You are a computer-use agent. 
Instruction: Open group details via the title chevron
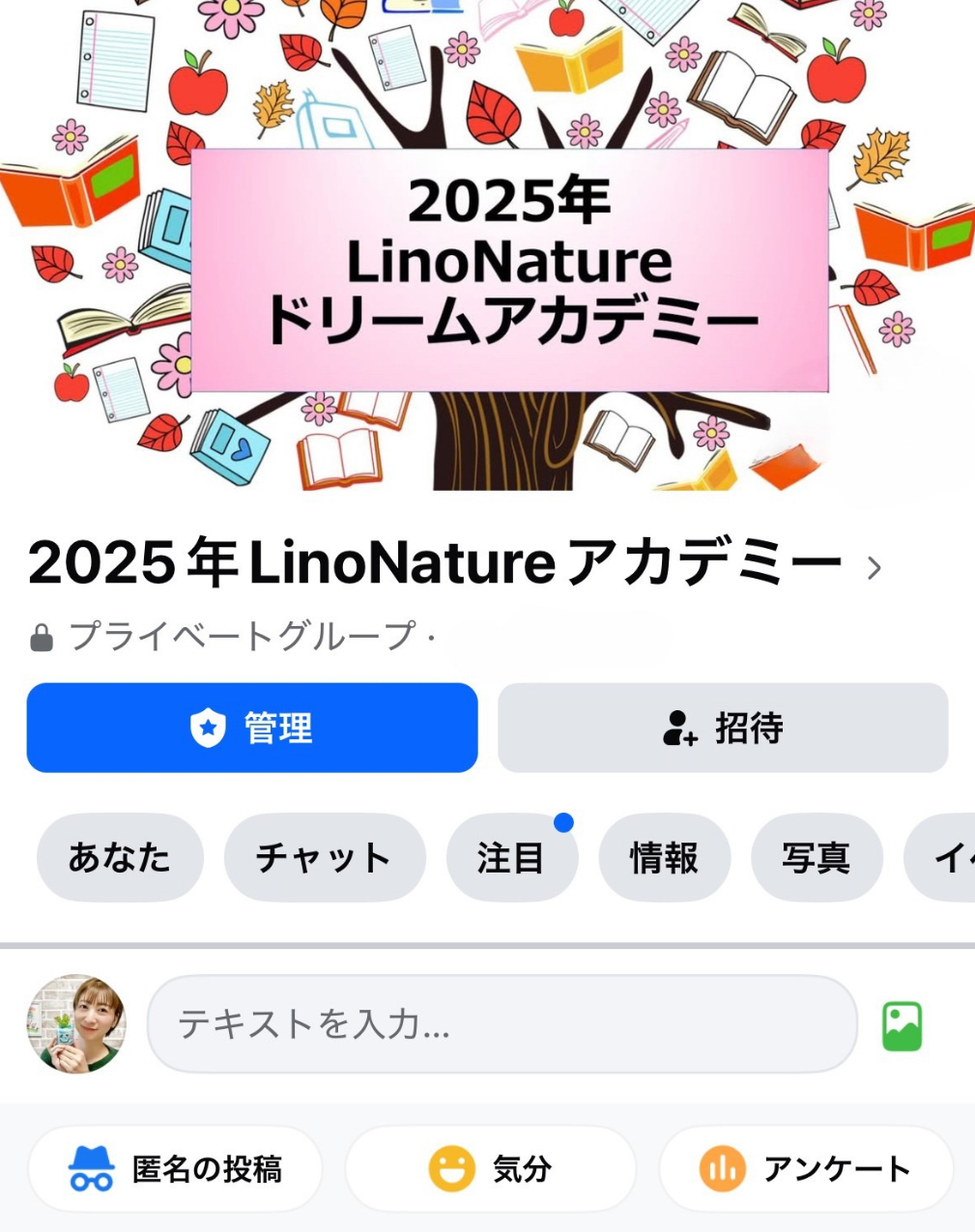[x=874, y=567]
